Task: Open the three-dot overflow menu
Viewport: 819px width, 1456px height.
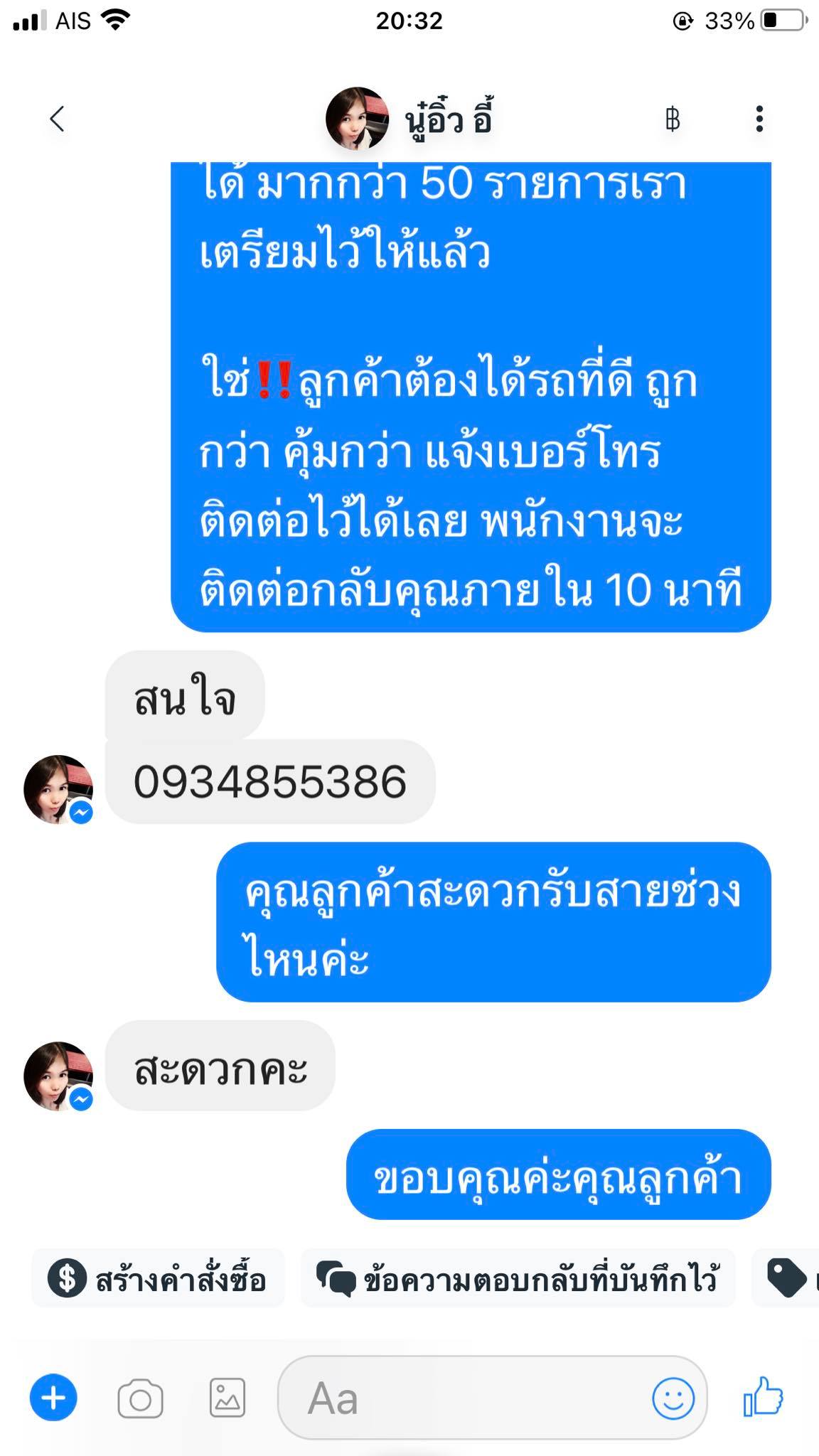Action: coord(759,119)
